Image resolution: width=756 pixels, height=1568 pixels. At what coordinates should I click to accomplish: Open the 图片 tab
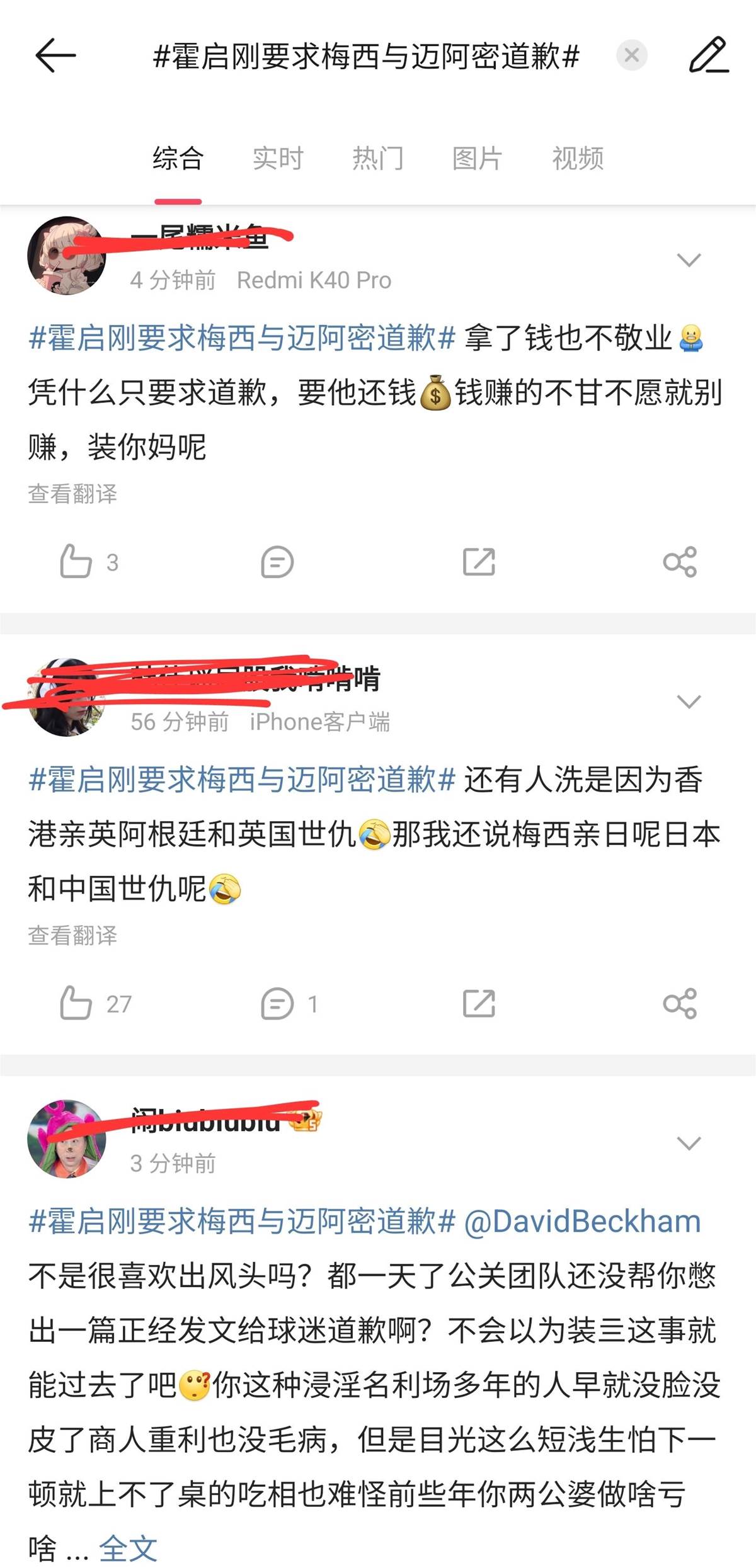[x=477, y=158]
